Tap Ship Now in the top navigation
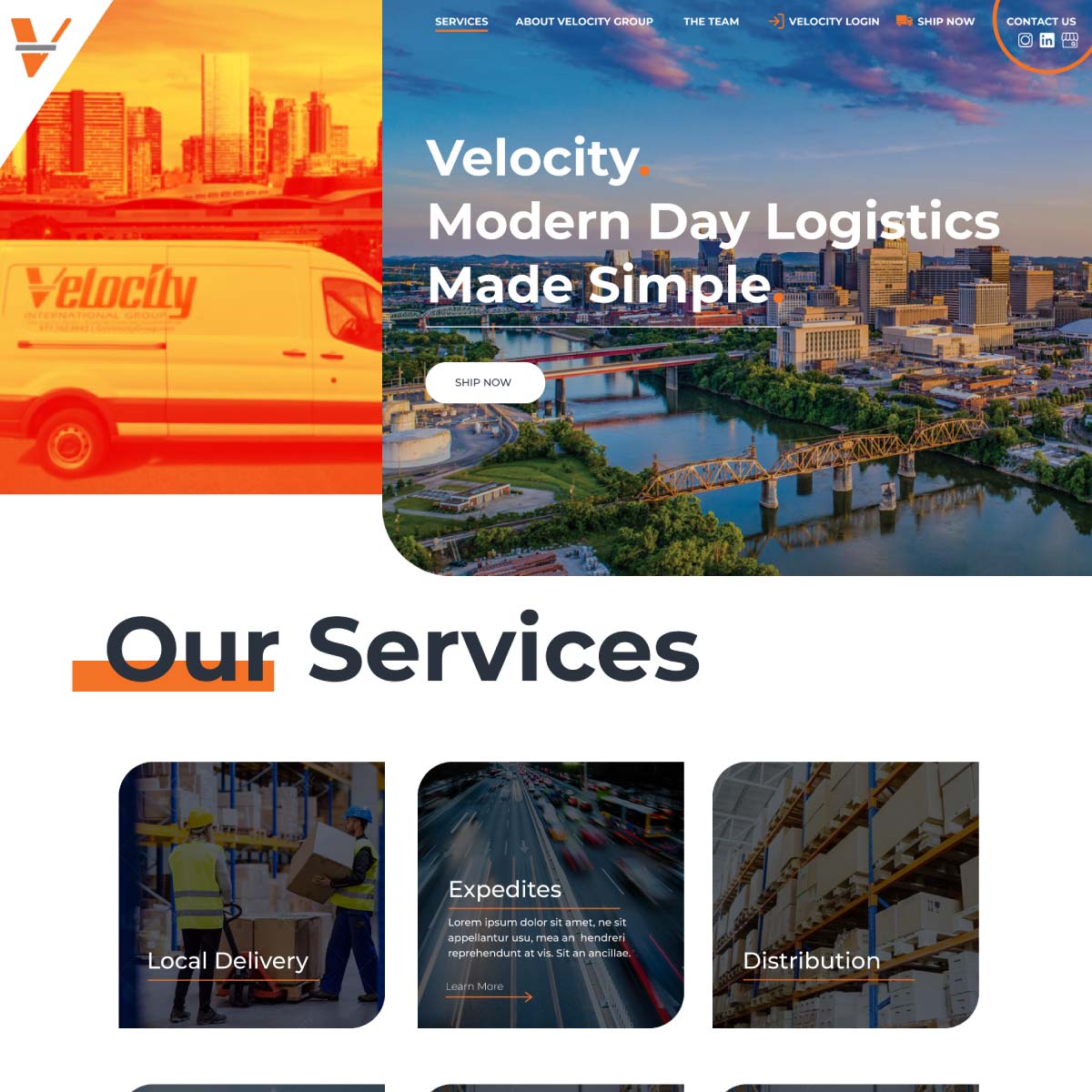Viewport: 1092px width, 1092px height. tap(945, 21)
